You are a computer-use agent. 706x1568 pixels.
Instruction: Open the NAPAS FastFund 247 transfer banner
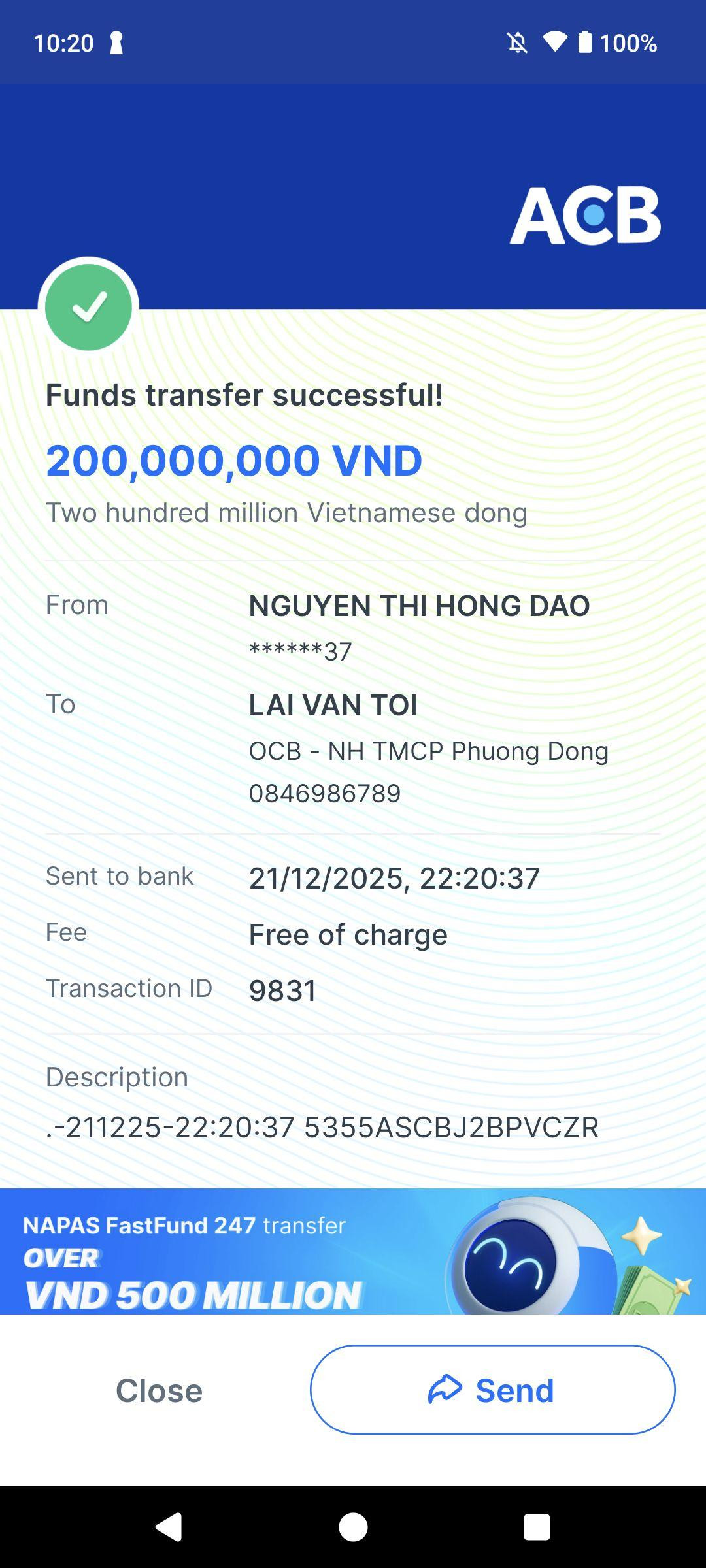coord(353,1251)
